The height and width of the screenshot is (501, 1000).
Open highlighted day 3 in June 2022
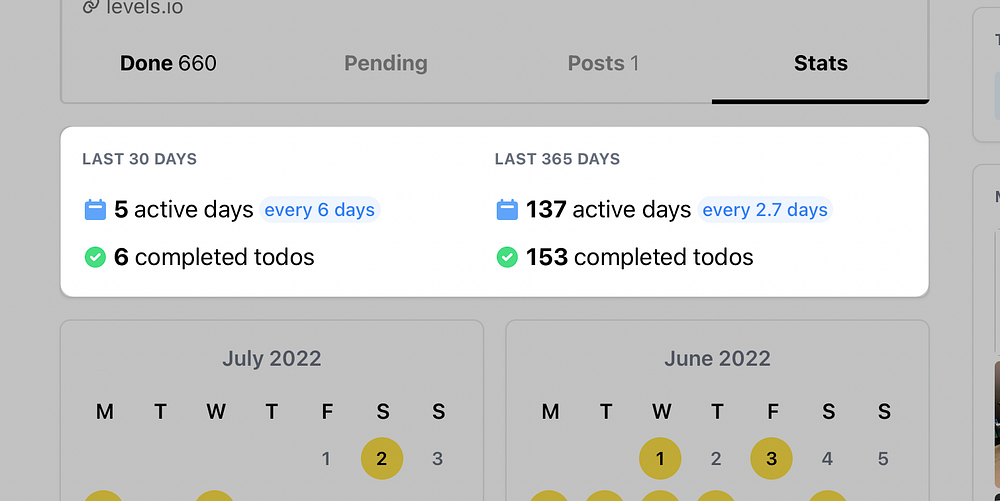point(771,459)
